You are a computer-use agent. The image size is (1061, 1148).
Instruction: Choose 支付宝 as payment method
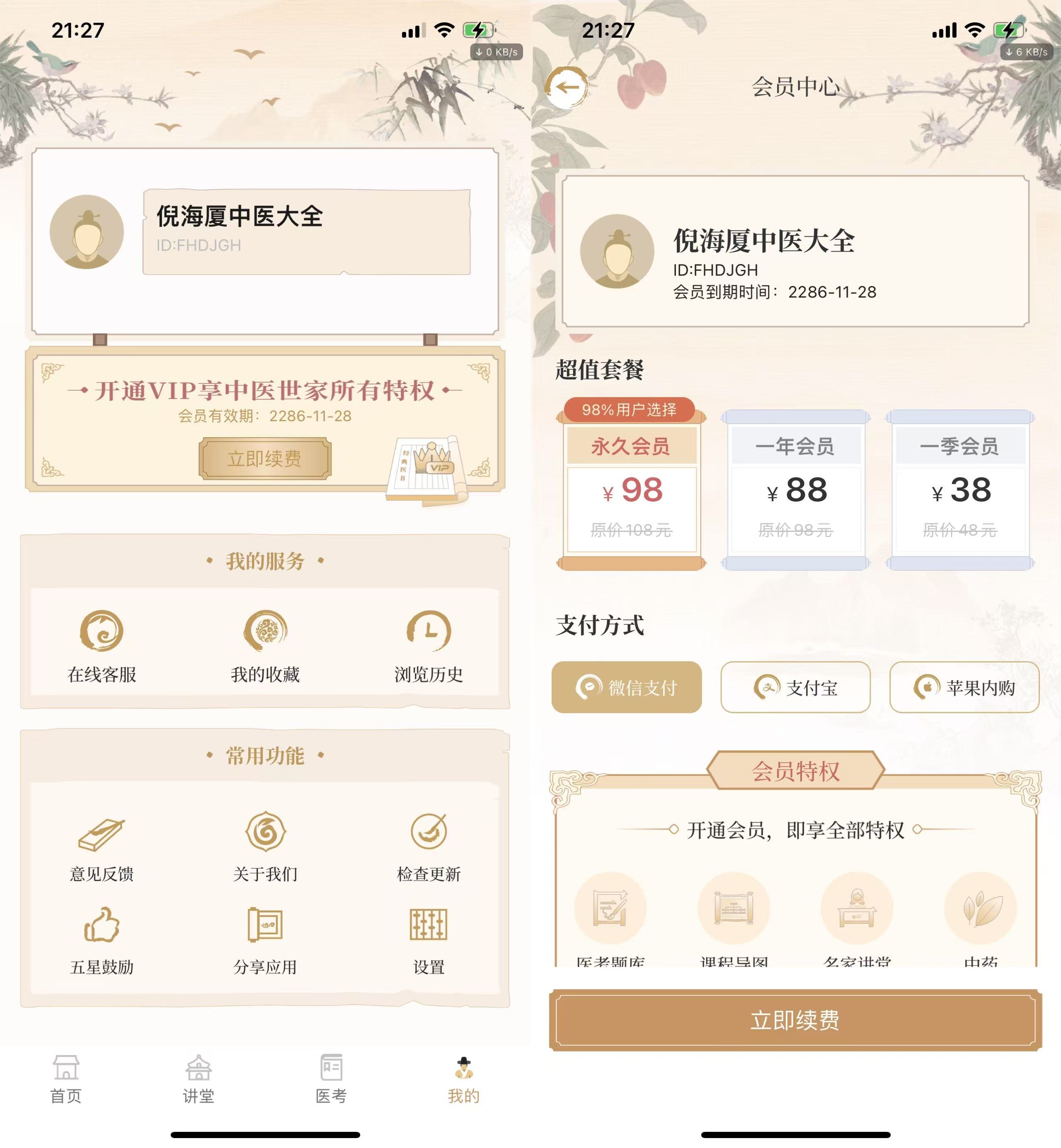point(795,687)
